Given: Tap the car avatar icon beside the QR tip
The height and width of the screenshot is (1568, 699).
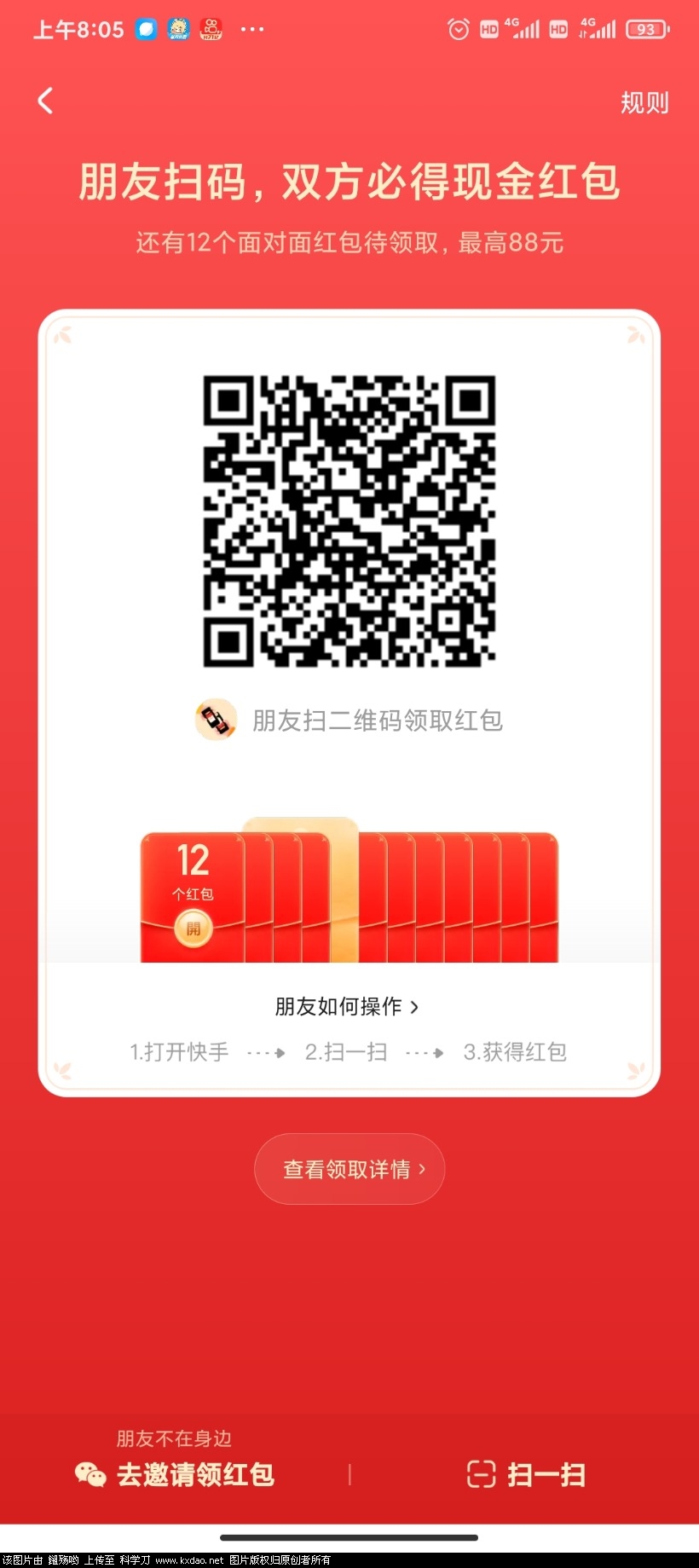Looking at the screenshot, I should [215, 719].
